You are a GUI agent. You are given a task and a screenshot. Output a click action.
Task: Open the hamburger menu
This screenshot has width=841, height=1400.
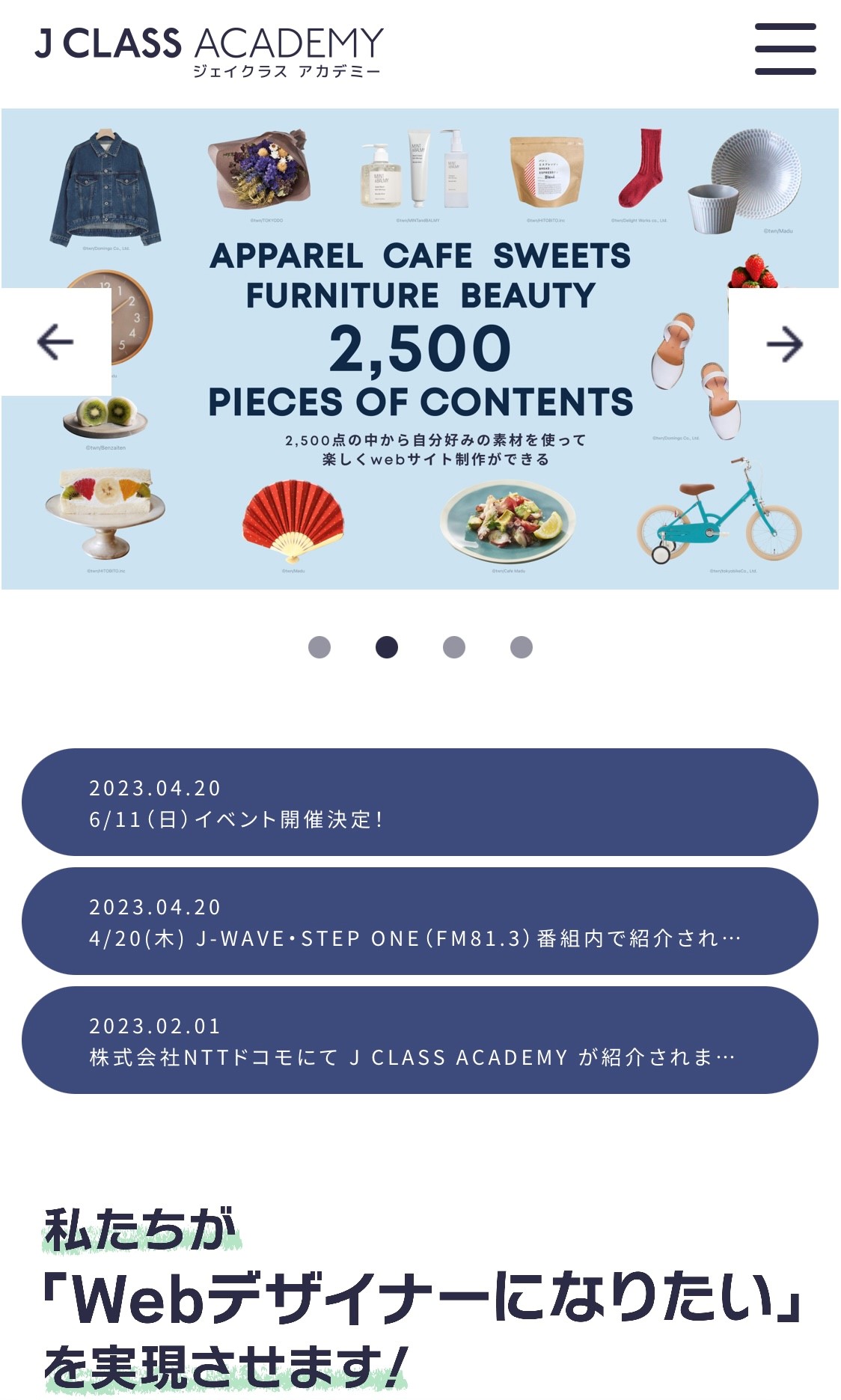[785, 49]
